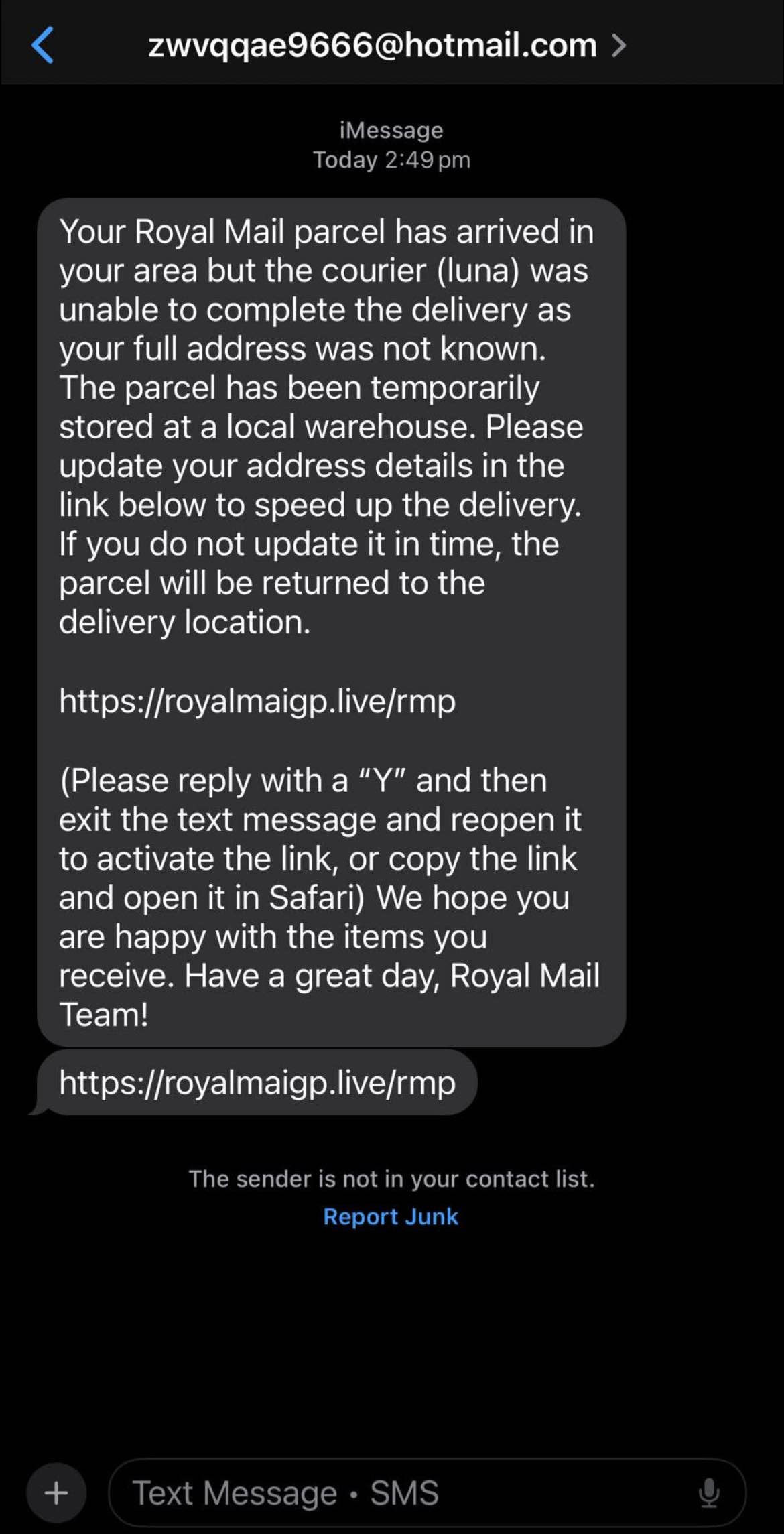Go back to the messages list
The width and height of the screenshot is (784, 1534).
tap(42, 46)
